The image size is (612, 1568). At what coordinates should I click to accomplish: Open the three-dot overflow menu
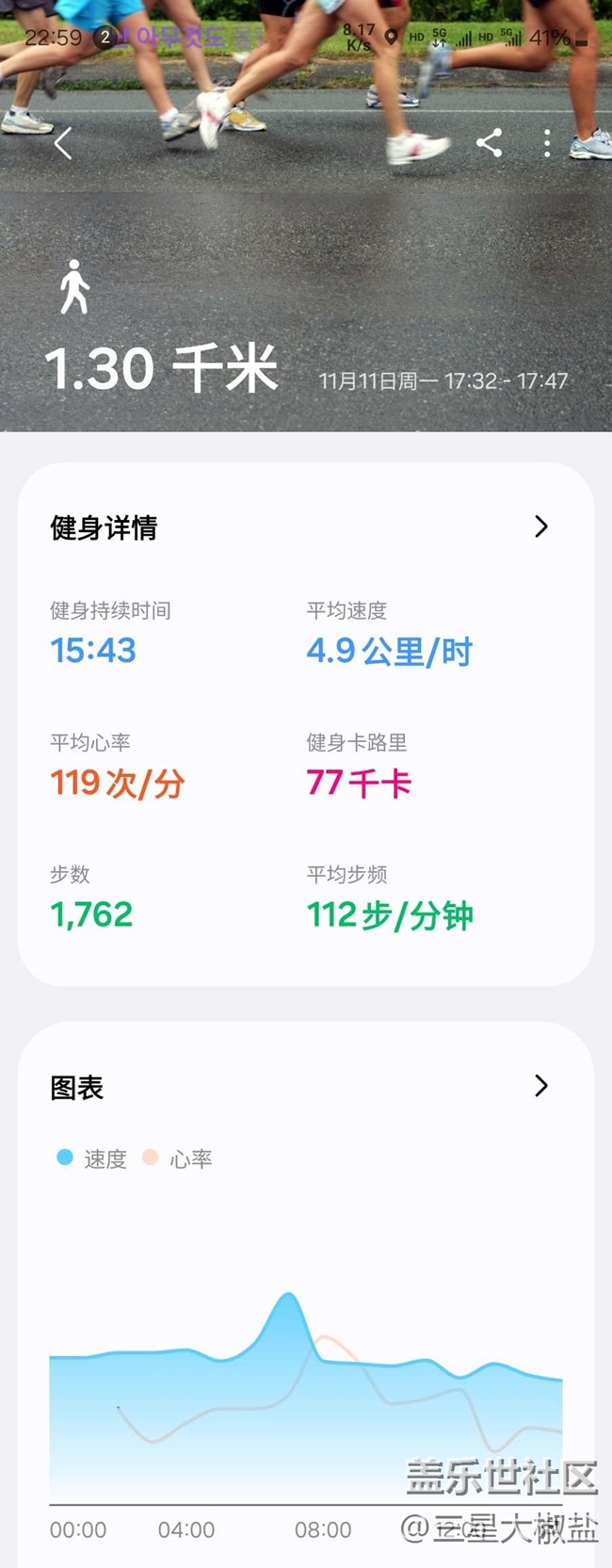(x=547, y=143)
